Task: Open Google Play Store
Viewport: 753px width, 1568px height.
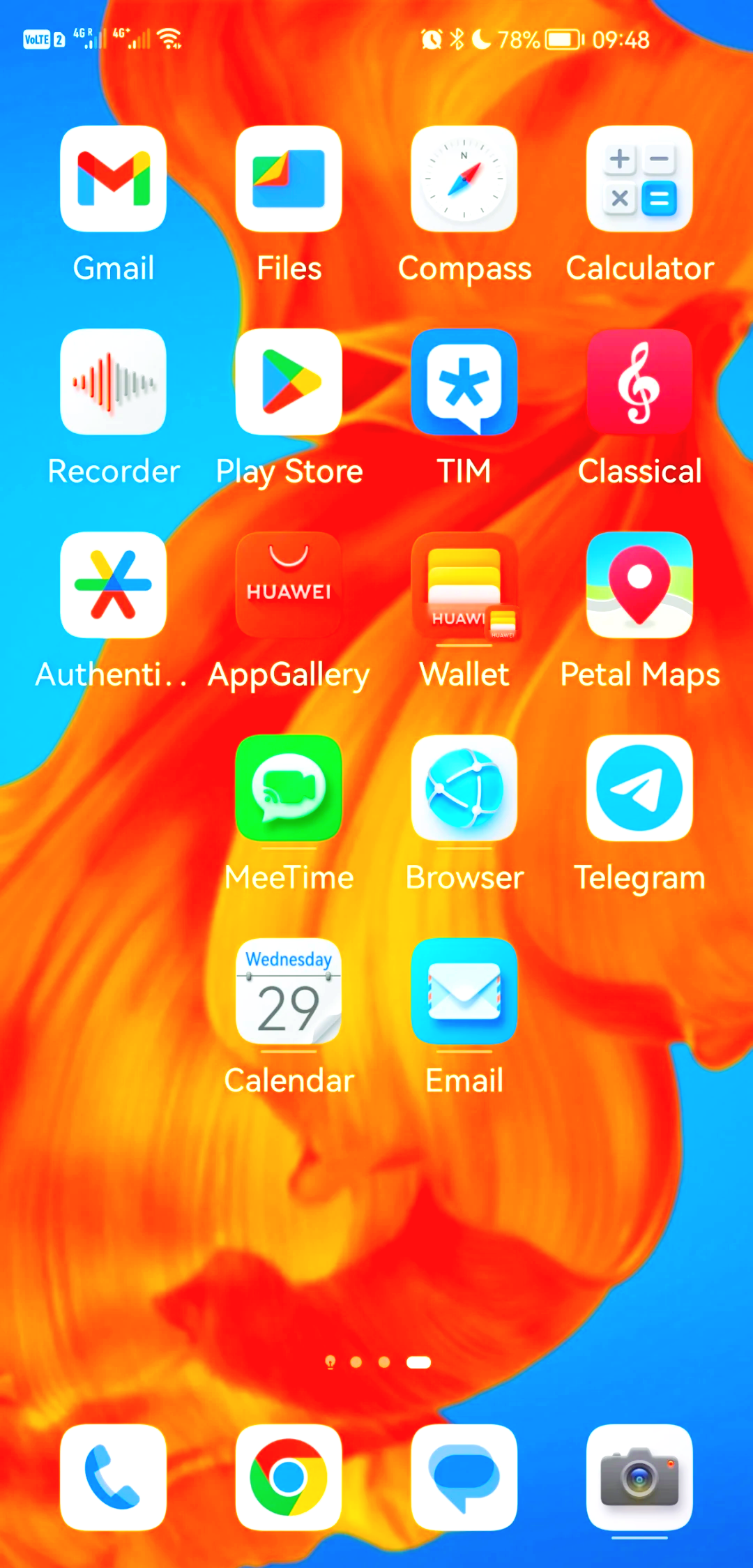Action: (x=289, y=382)
